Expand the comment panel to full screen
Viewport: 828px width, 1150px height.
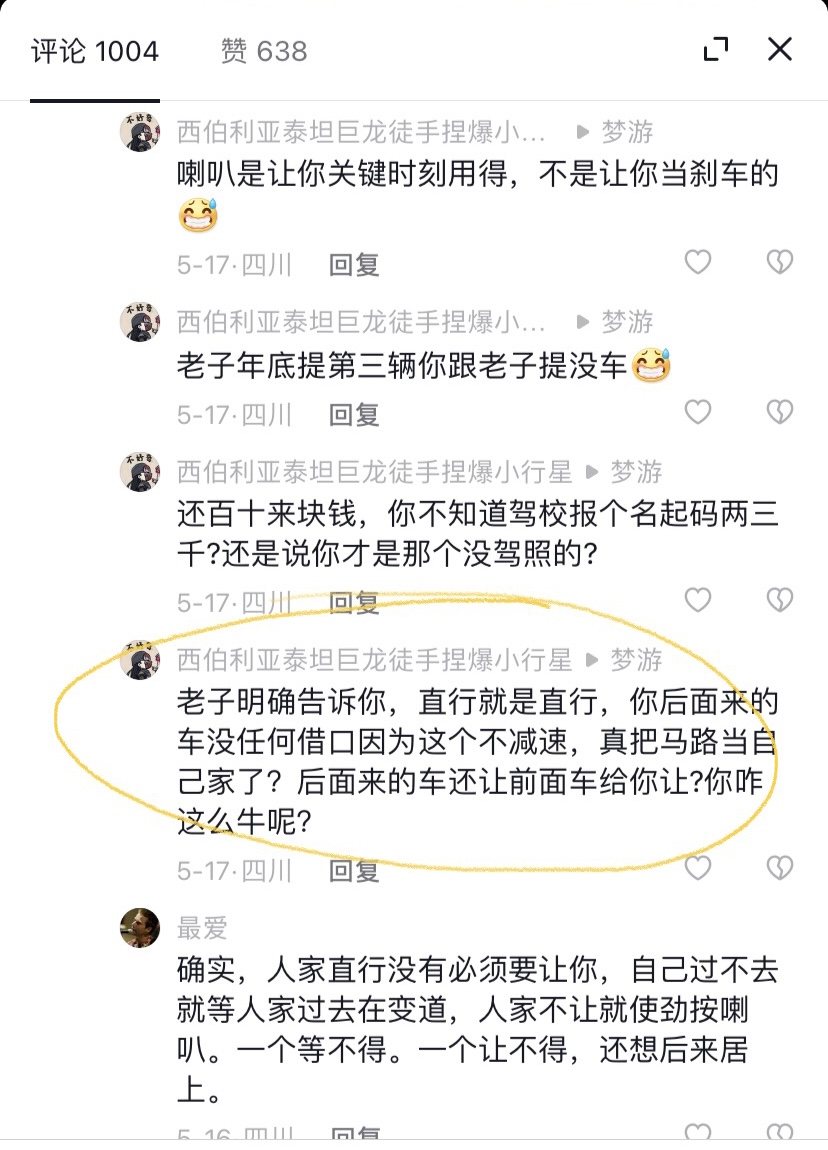pyautogui.click(x=716, y=50)
